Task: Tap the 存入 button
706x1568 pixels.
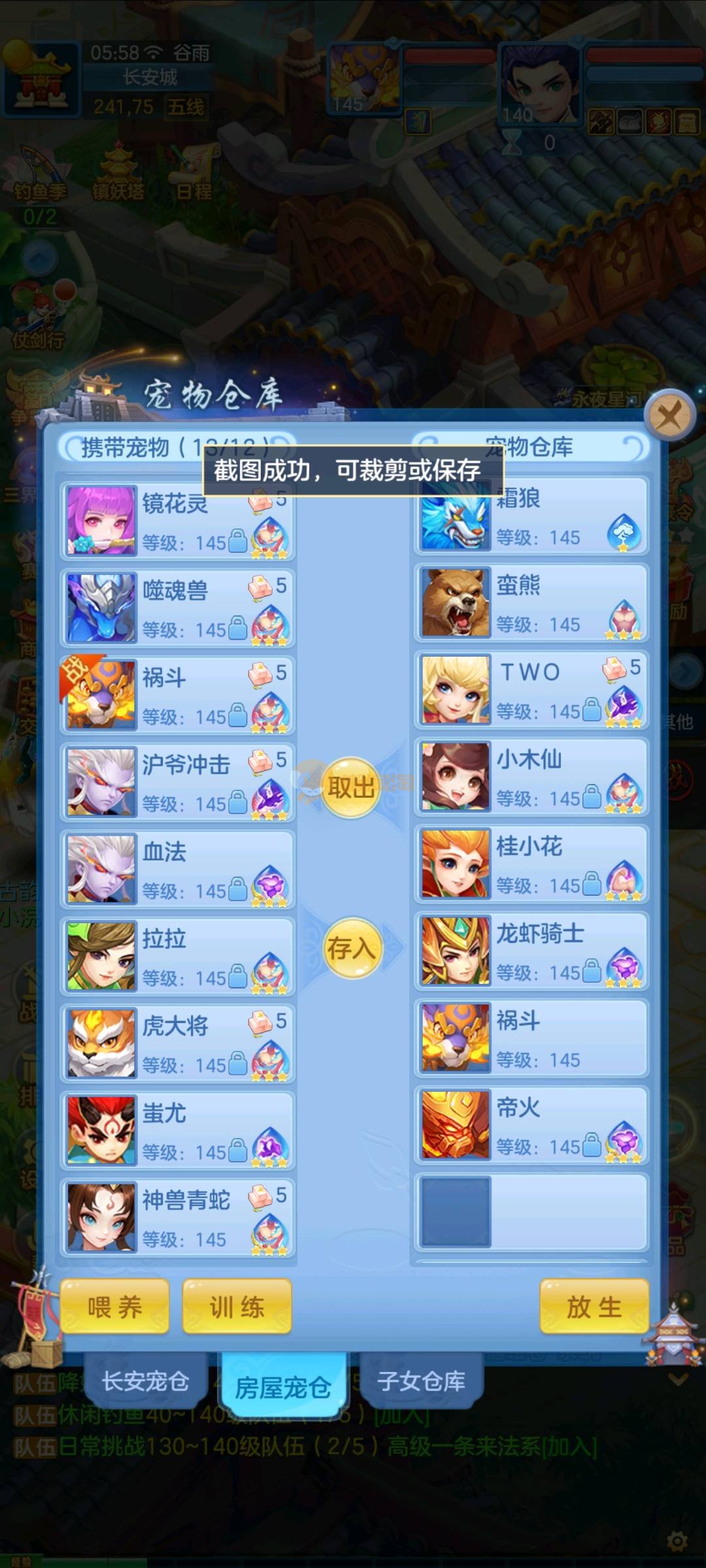Action: tap(352, 948)
